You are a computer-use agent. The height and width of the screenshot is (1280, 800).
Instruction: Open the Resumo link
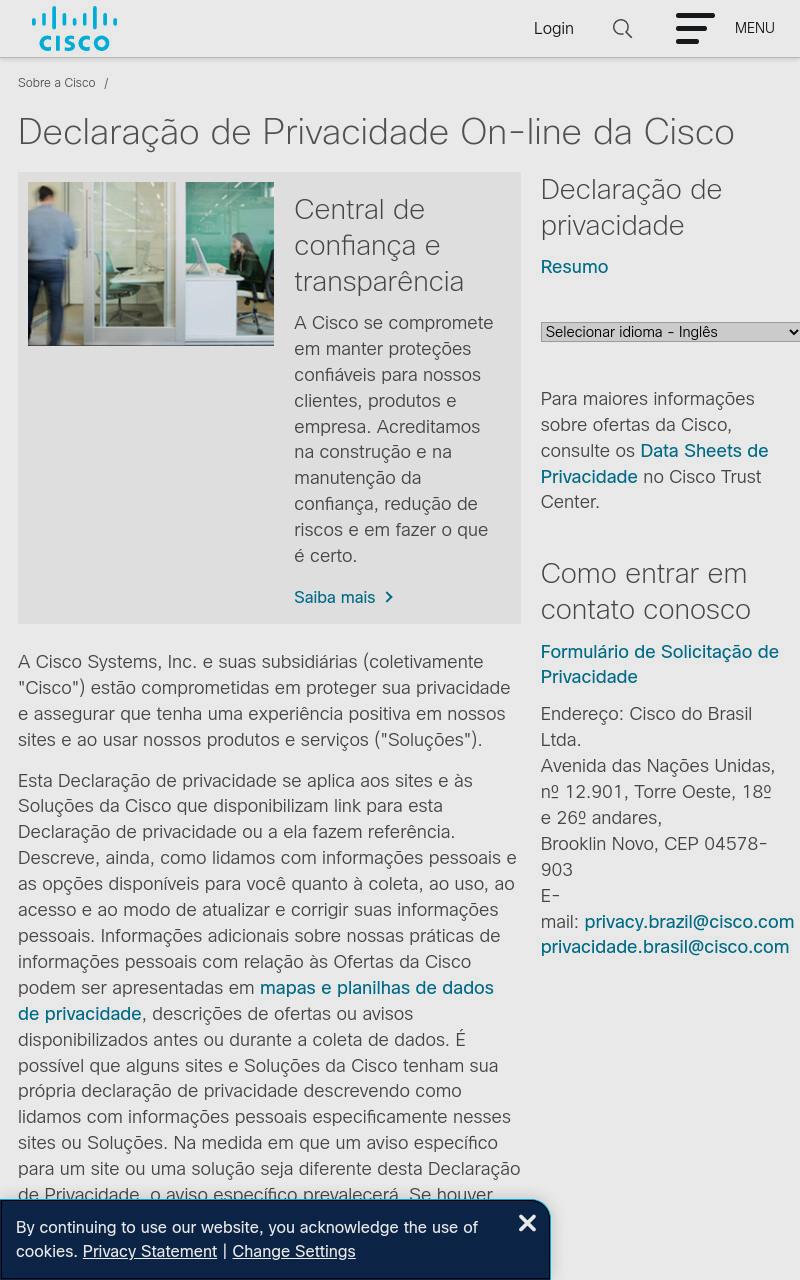click(574, 267)
